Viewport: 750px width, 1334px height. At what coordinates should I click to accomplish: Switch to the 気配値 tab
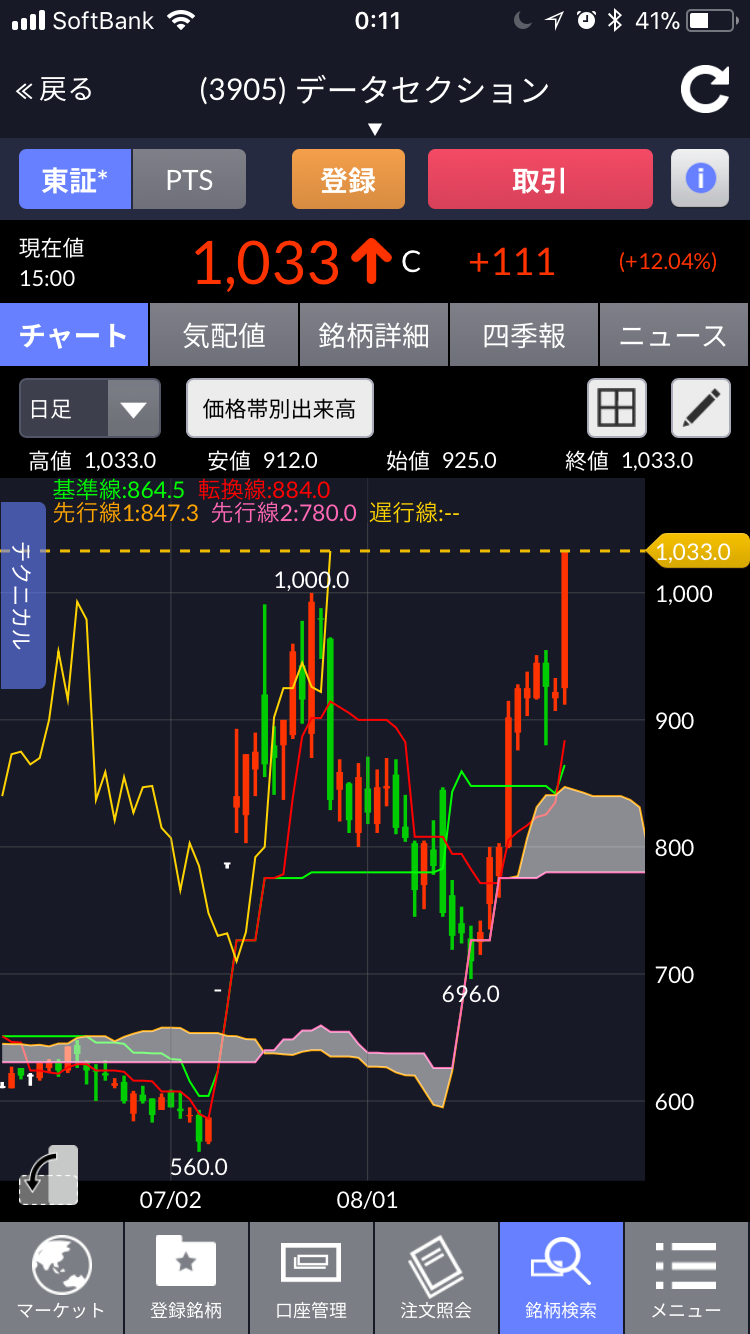click(224, 336)
